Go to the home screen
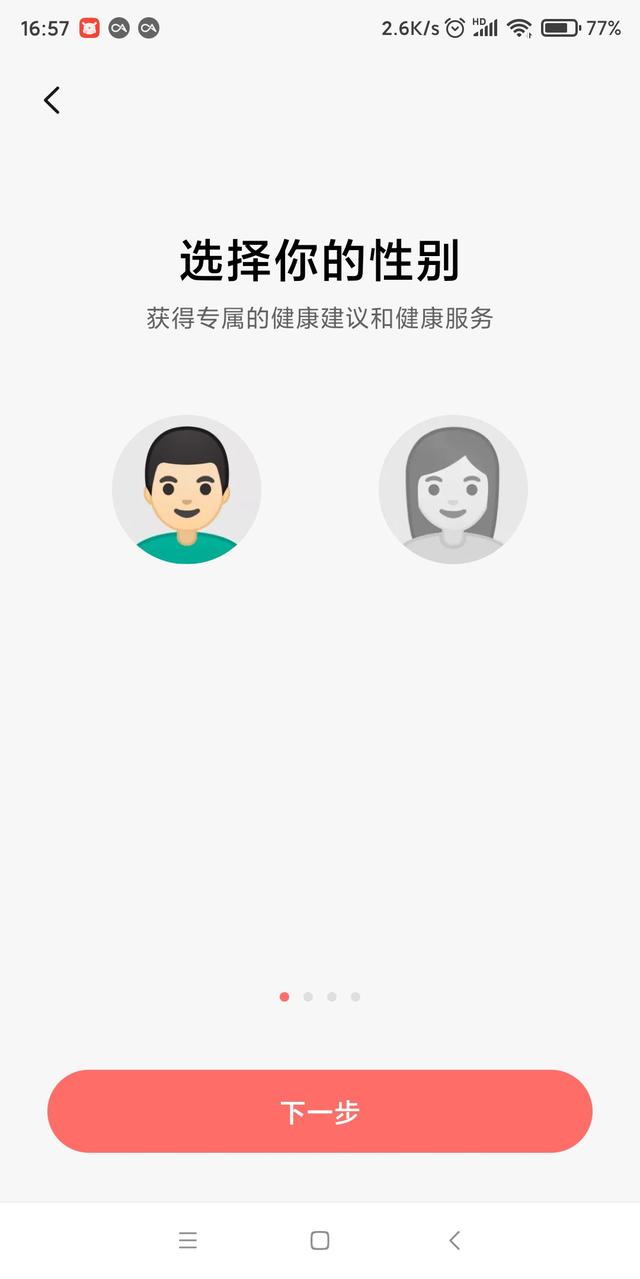The width and height of the screenshot is (640, 1279). coord(320,1241)
